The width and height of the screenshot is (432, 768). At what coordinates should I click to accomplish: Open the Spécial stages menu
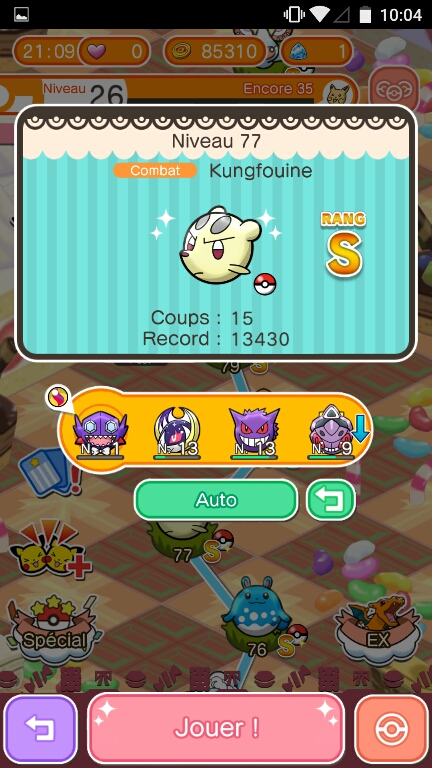pos(54,631)
